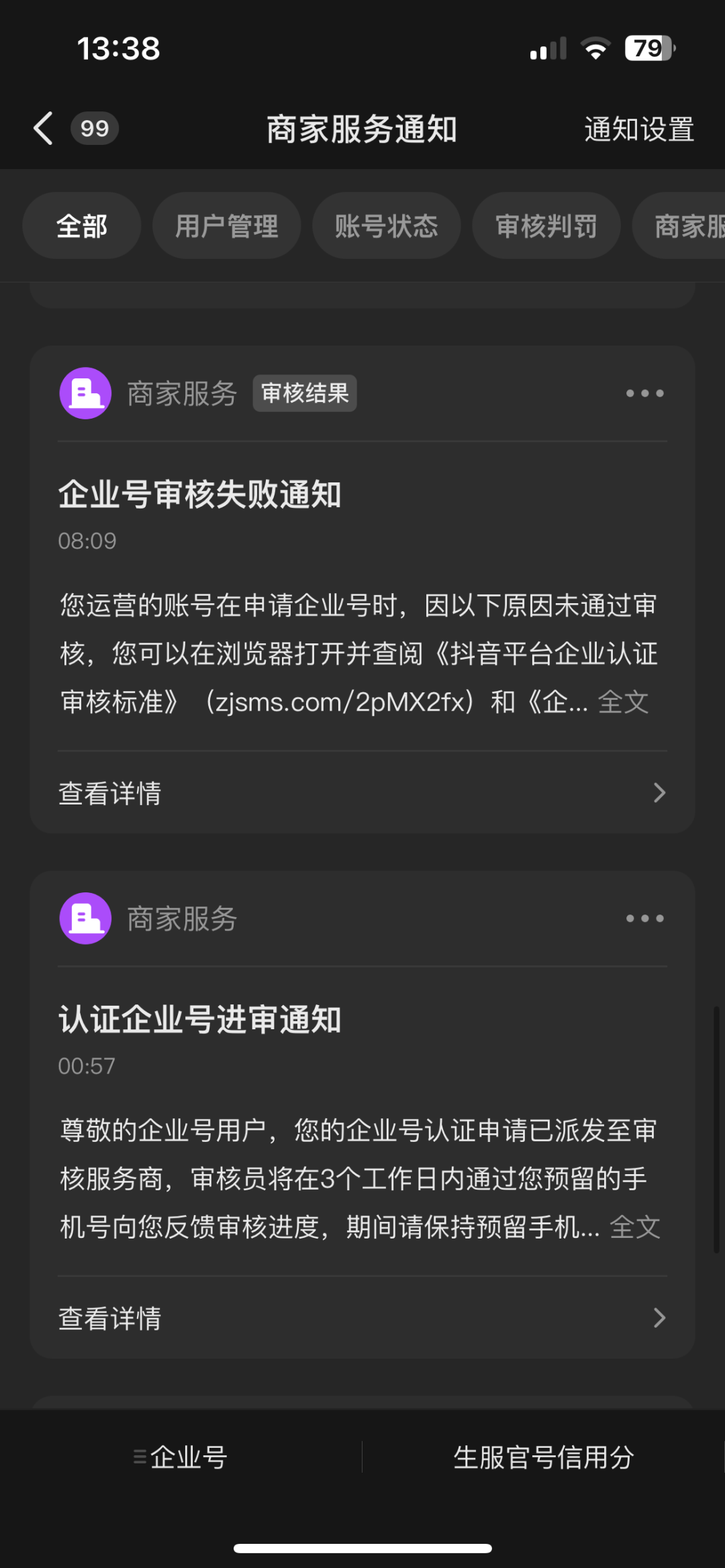Switch to the 审核判罚 filter
Viewport: 725px width, 1568px height.
[546, 226]
